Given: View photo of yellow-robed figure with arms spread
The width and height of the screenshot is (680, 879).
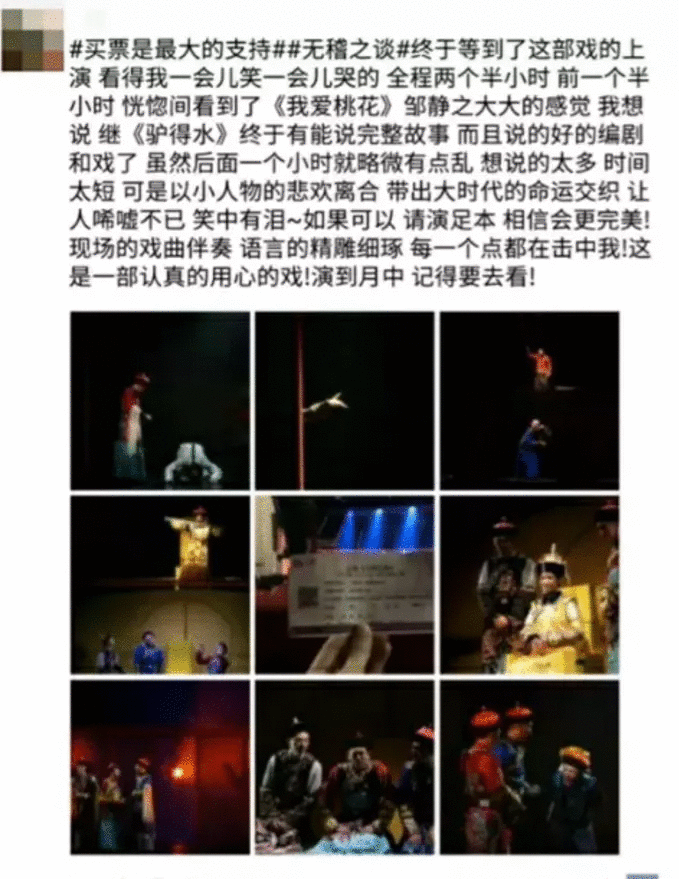Looking at the screenshot, I should [x=160, y=585].
